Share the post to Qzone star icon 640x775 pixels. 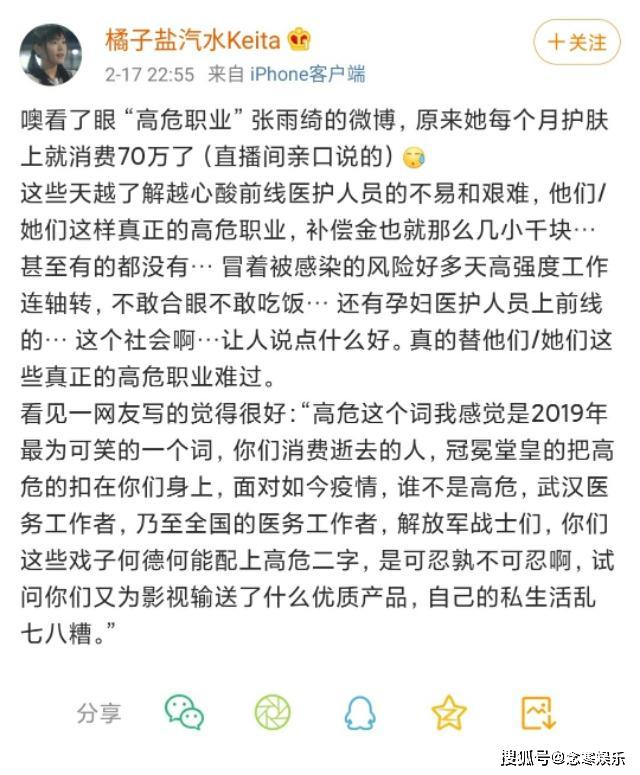(x=449, y=712)
